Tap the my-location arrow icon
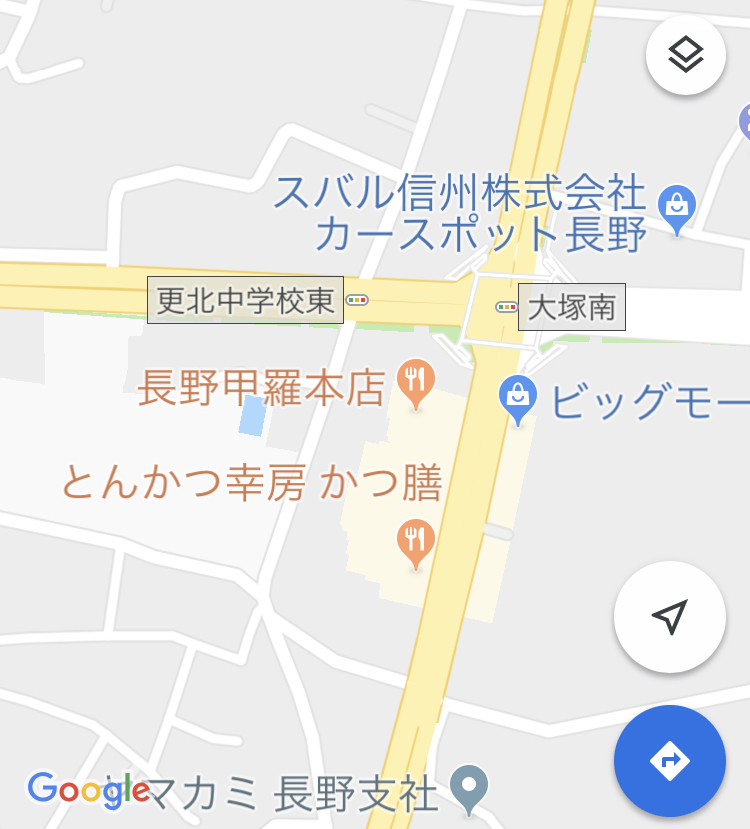This screenshot has width=750, height=829. pyautogui.click(x=669, y=618)
